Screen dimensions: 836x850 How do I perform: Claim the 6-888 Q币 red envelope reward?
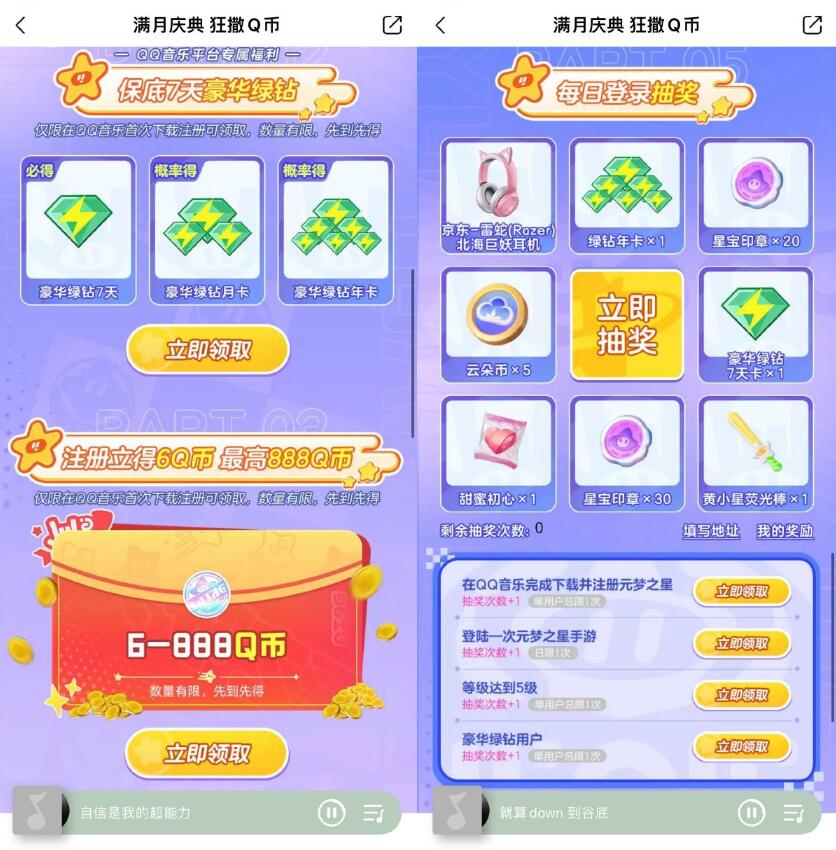tap(207, 753)
